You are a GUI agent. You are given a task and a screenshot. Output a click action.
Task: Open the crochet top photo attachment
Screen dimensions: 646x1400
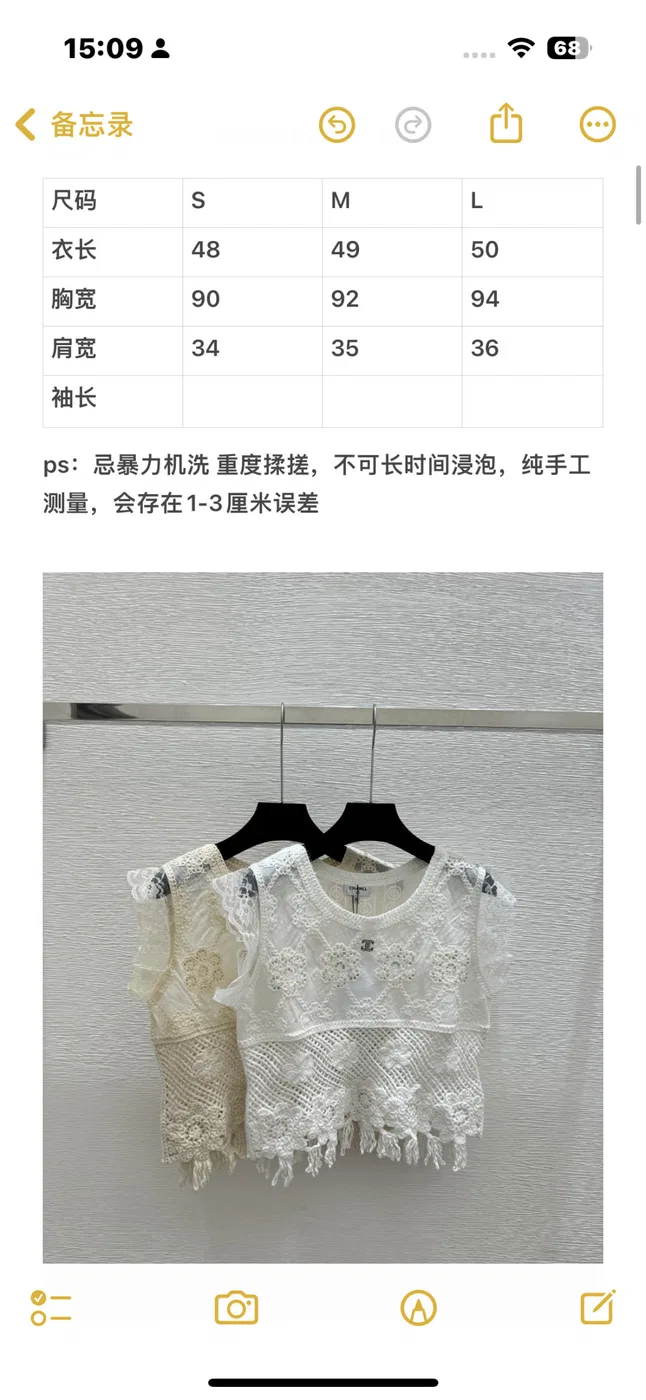323,917
